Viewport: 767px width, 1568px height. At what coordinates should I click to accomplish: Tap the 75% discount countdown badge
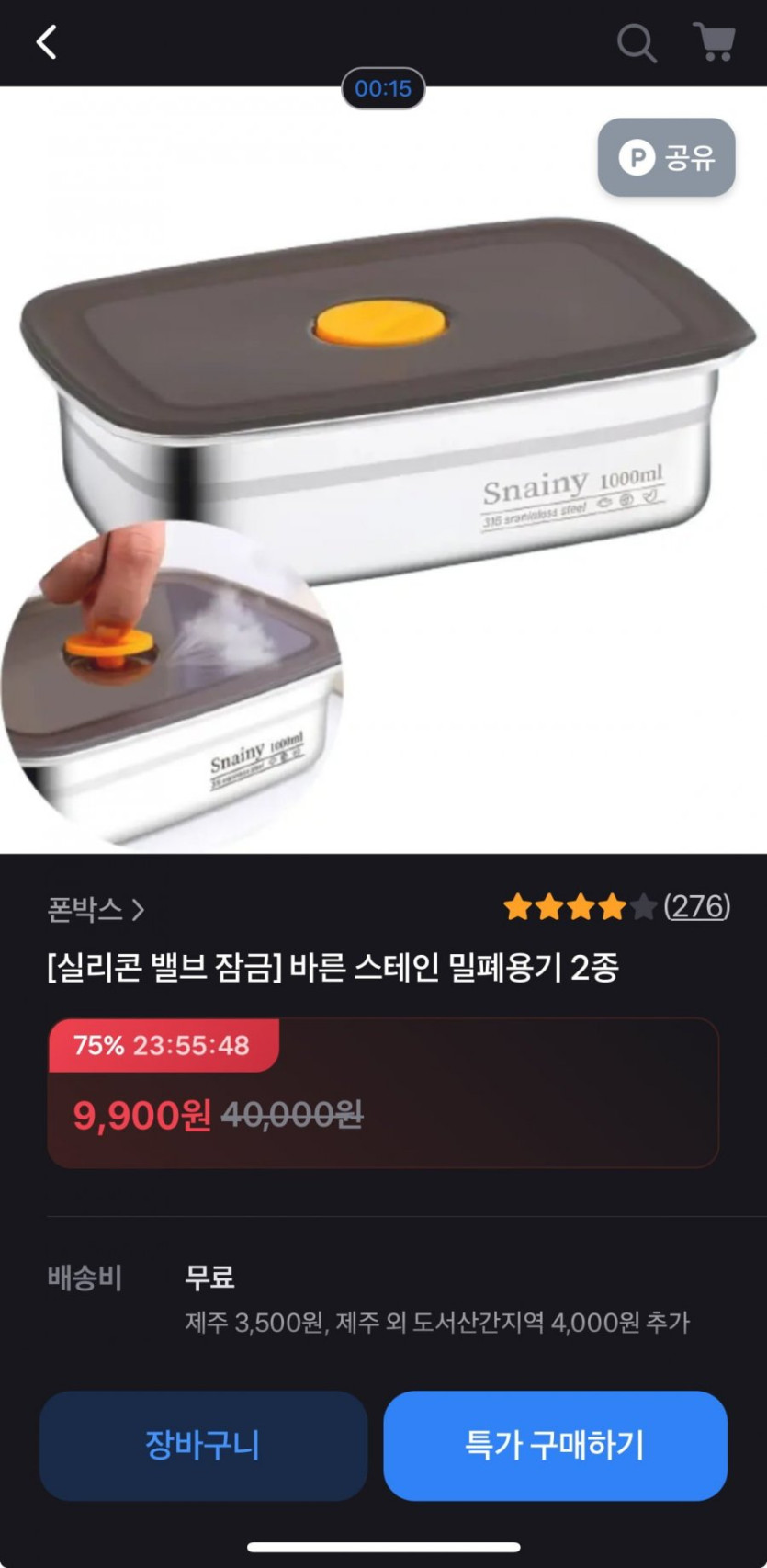(163, 1045)
